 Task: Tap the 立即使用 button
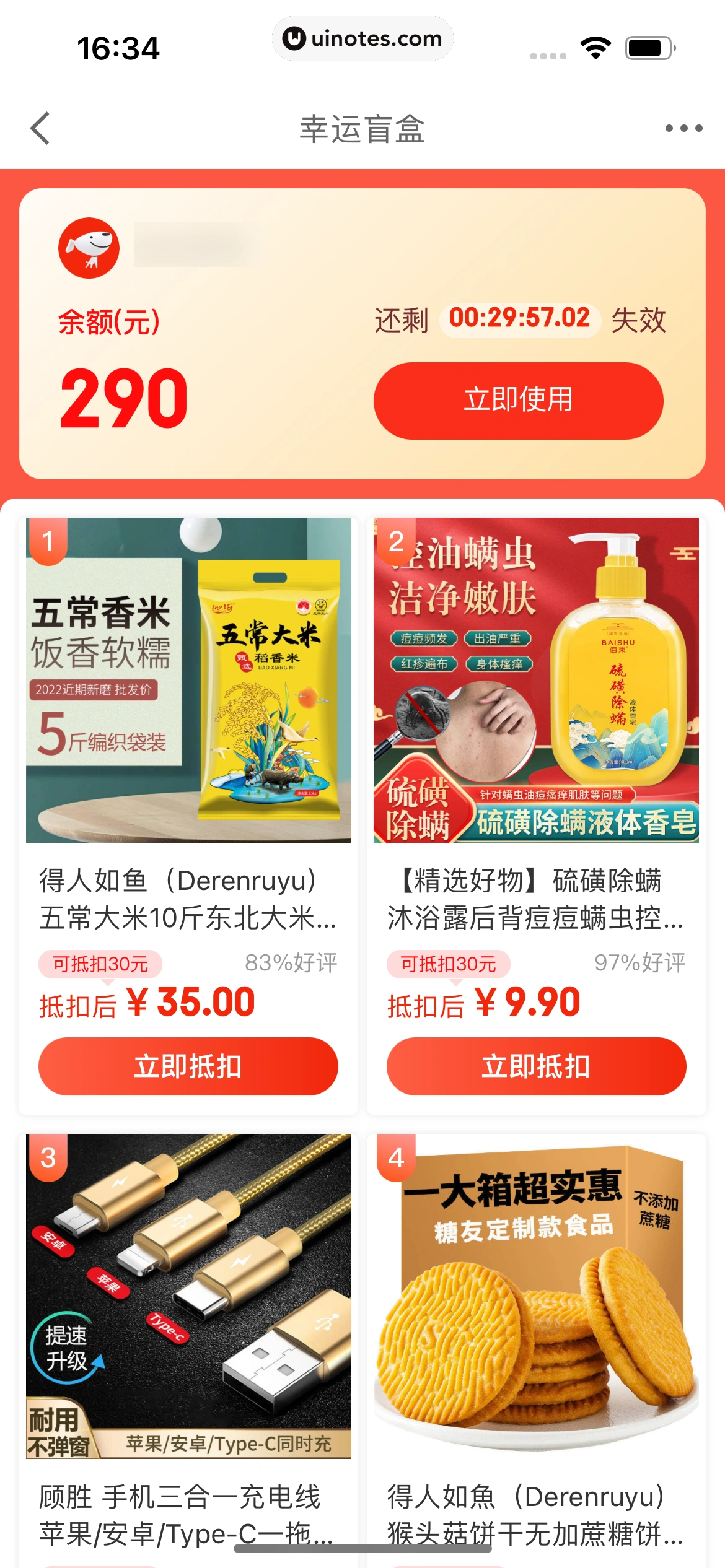point(518,400)
